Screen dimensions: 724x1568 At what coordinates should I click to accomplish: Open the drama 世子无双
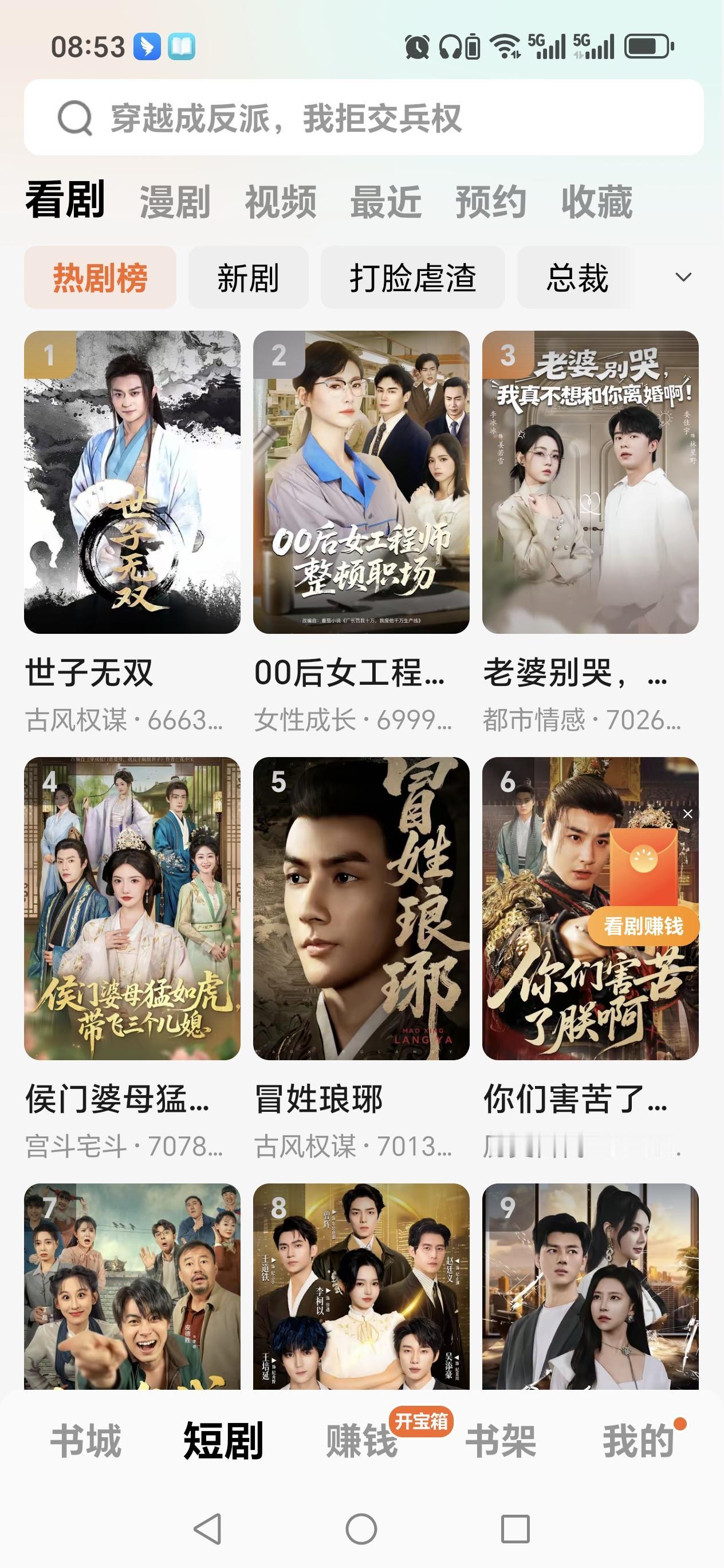coord(132,482)
